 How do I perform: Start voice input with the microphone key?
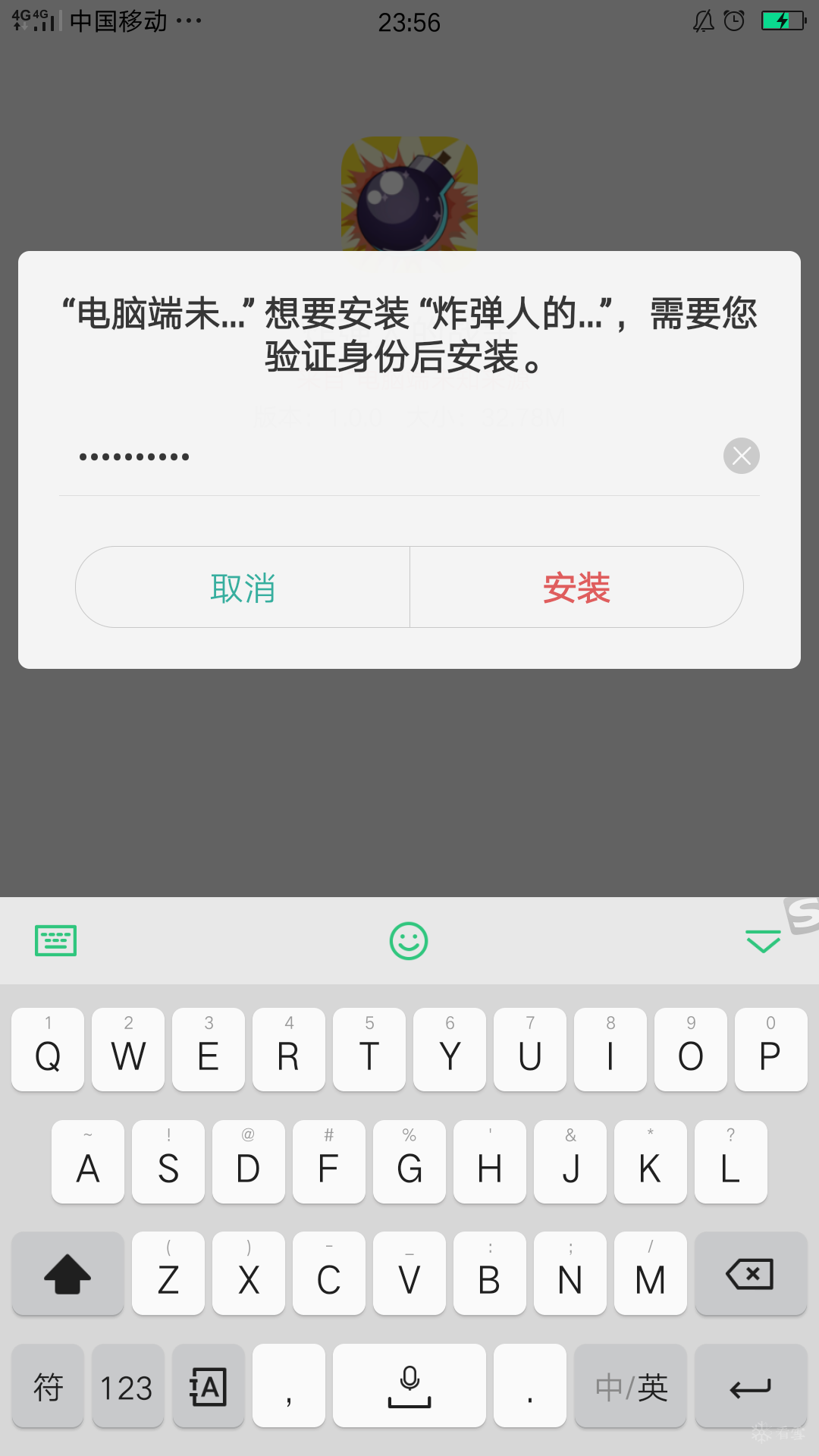click(409, 1387)
